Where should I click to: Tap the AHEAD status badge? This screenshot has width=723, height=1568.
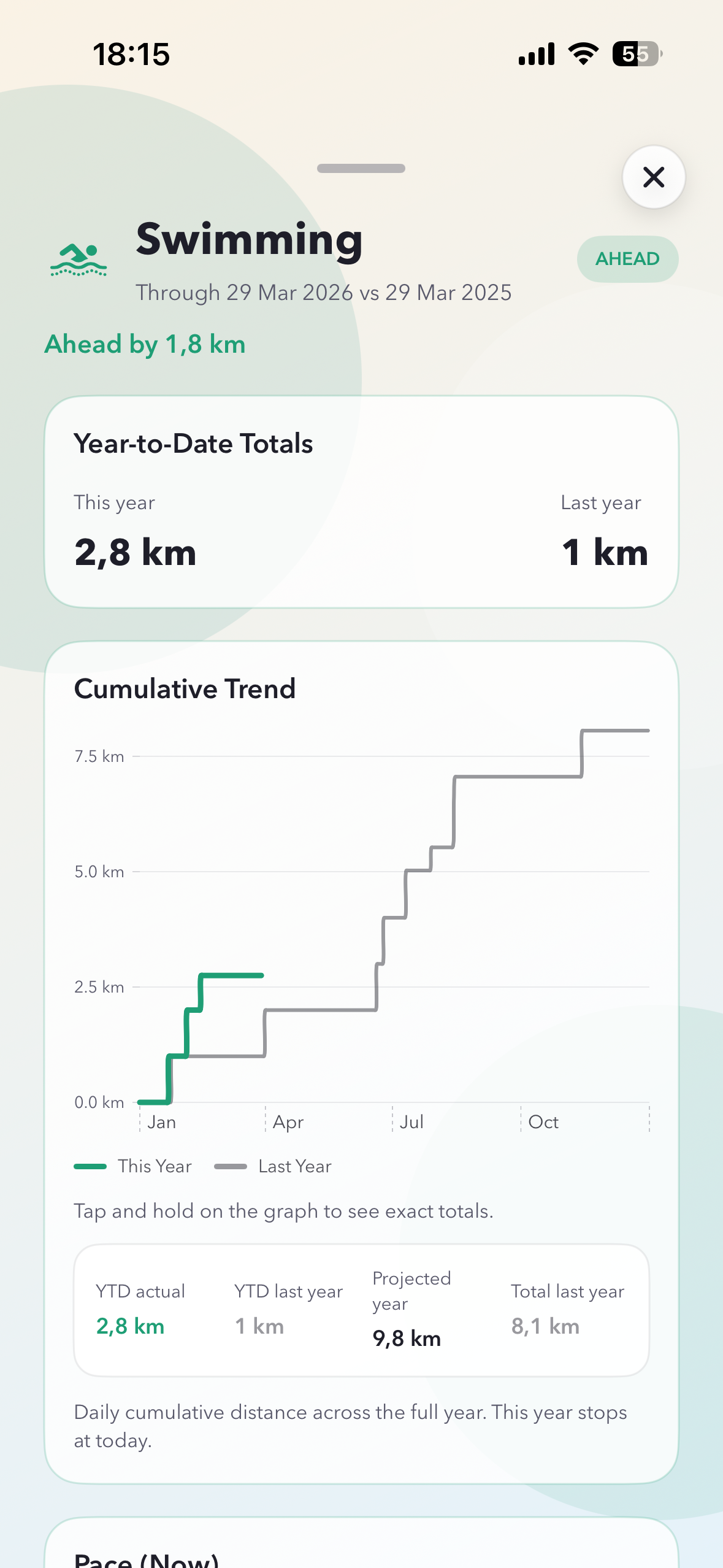point(627,258)
